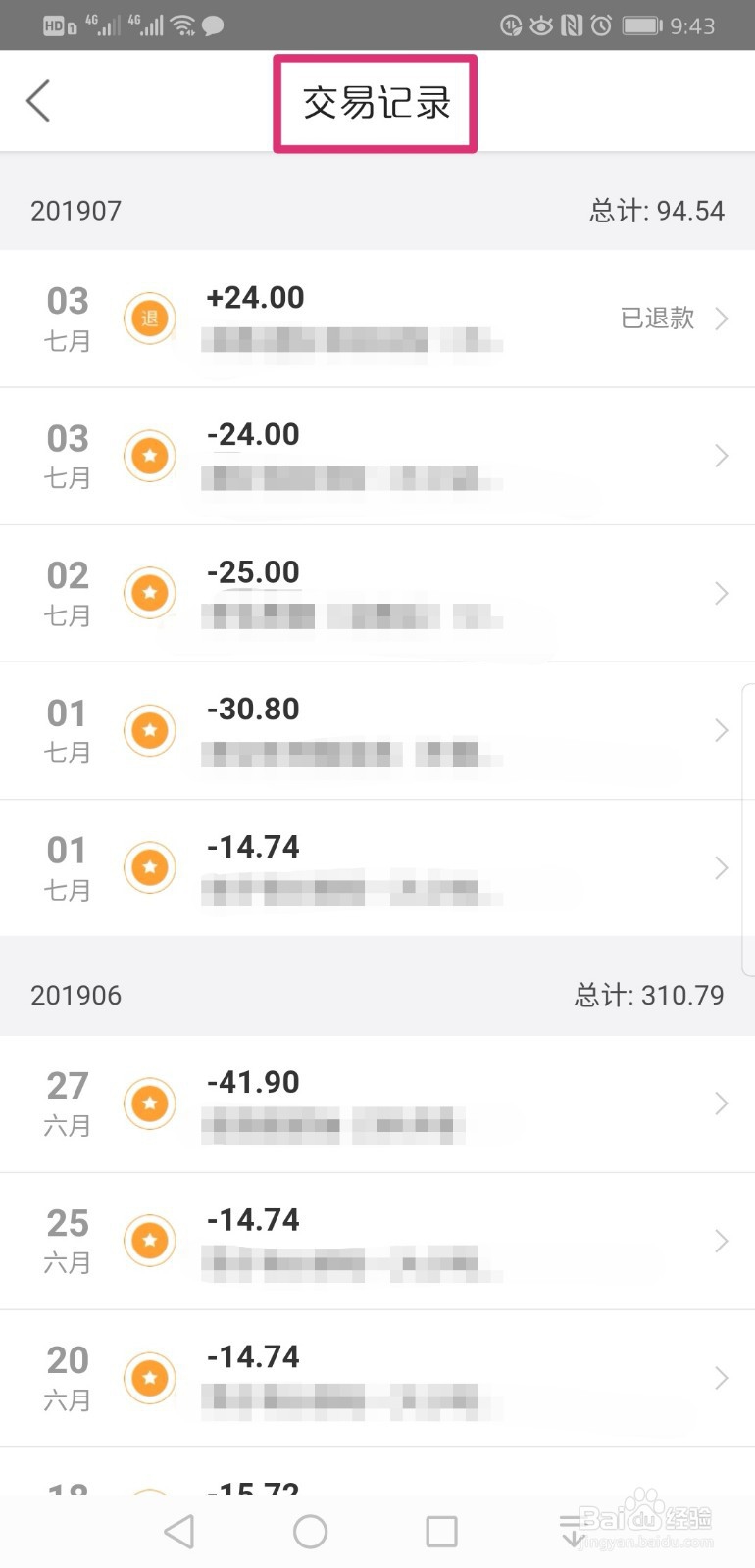The image size is (755, 1568).
Task: Click the star icon on the -24.00 transaction
Action: click(149, 455)
